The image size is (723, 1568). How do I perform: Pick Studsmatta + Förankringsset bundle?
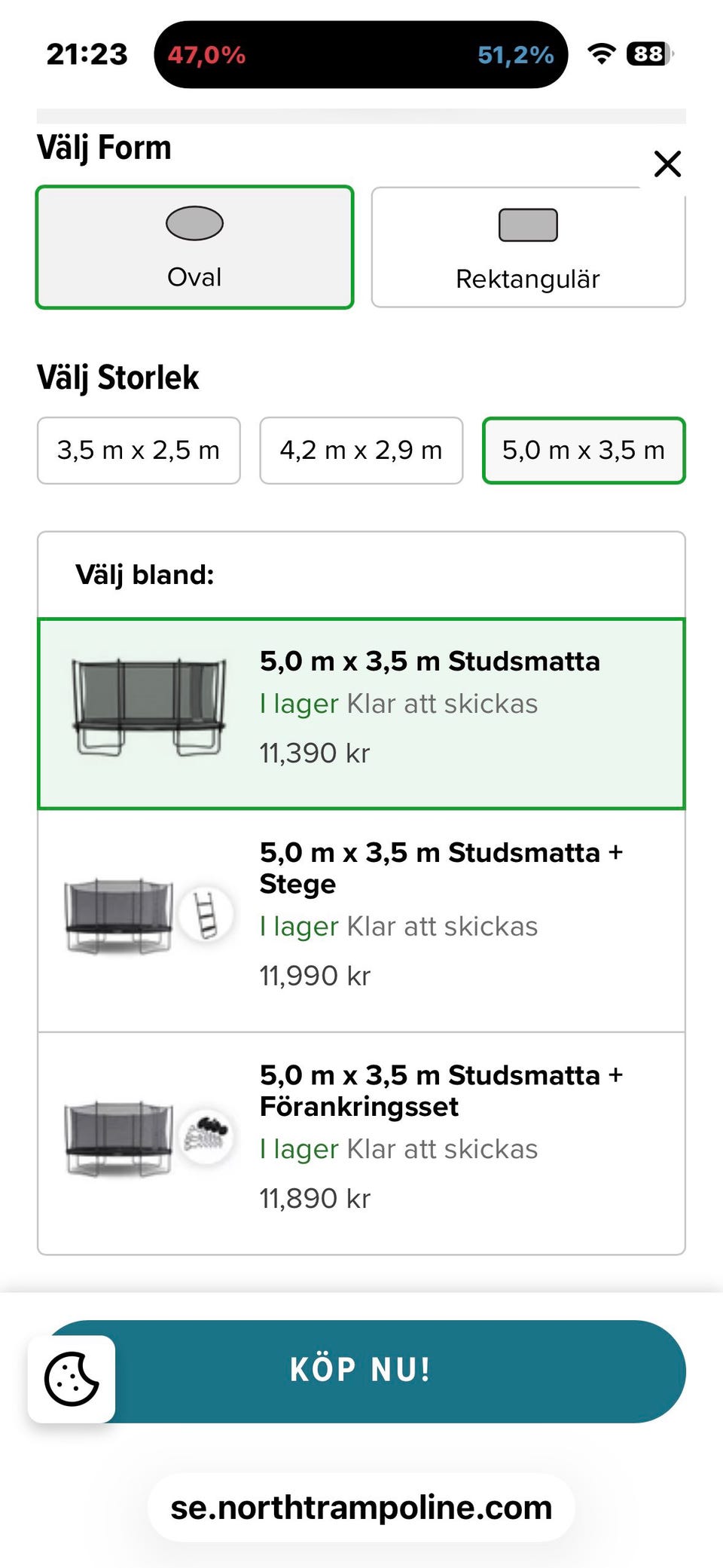(361, 1143)
